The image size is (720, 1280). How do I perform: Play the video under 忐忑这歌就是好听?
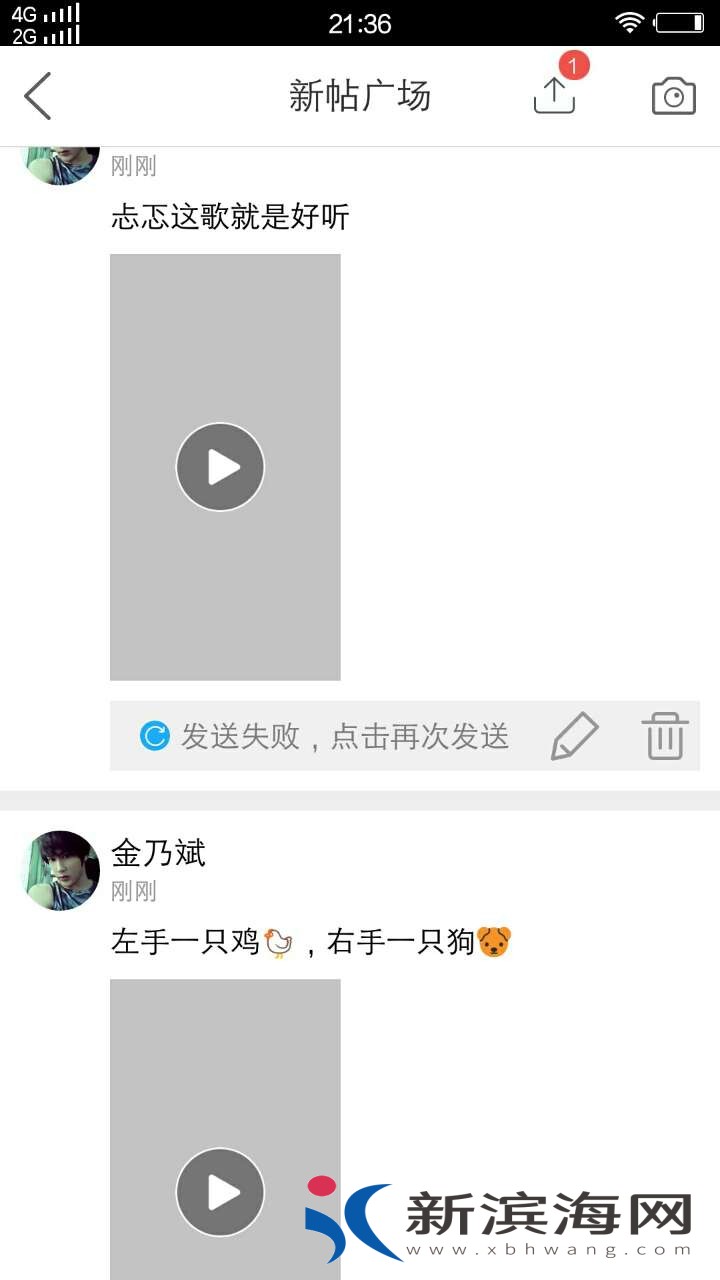(220, 467)
